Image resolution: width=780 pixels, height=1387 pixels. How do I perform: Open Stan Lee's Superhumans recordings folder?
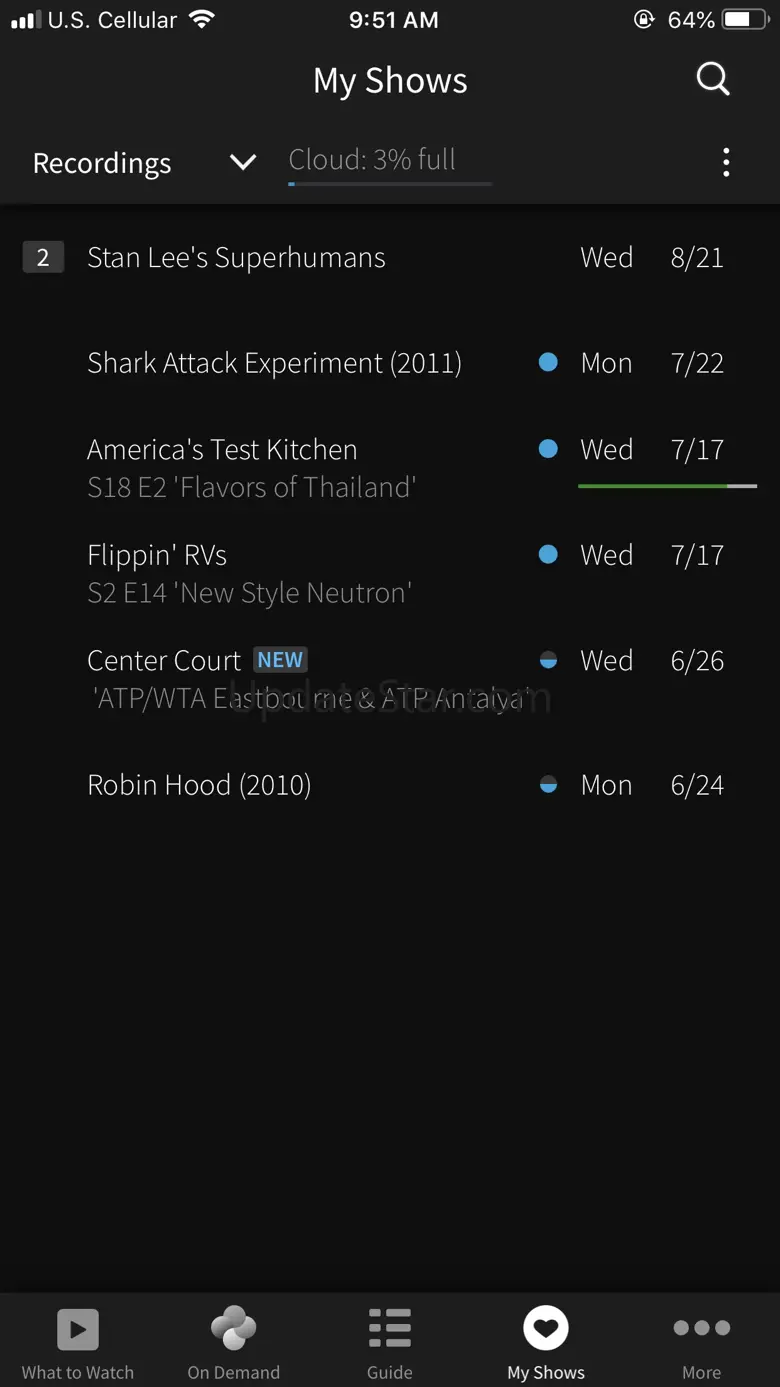point(390,257)
